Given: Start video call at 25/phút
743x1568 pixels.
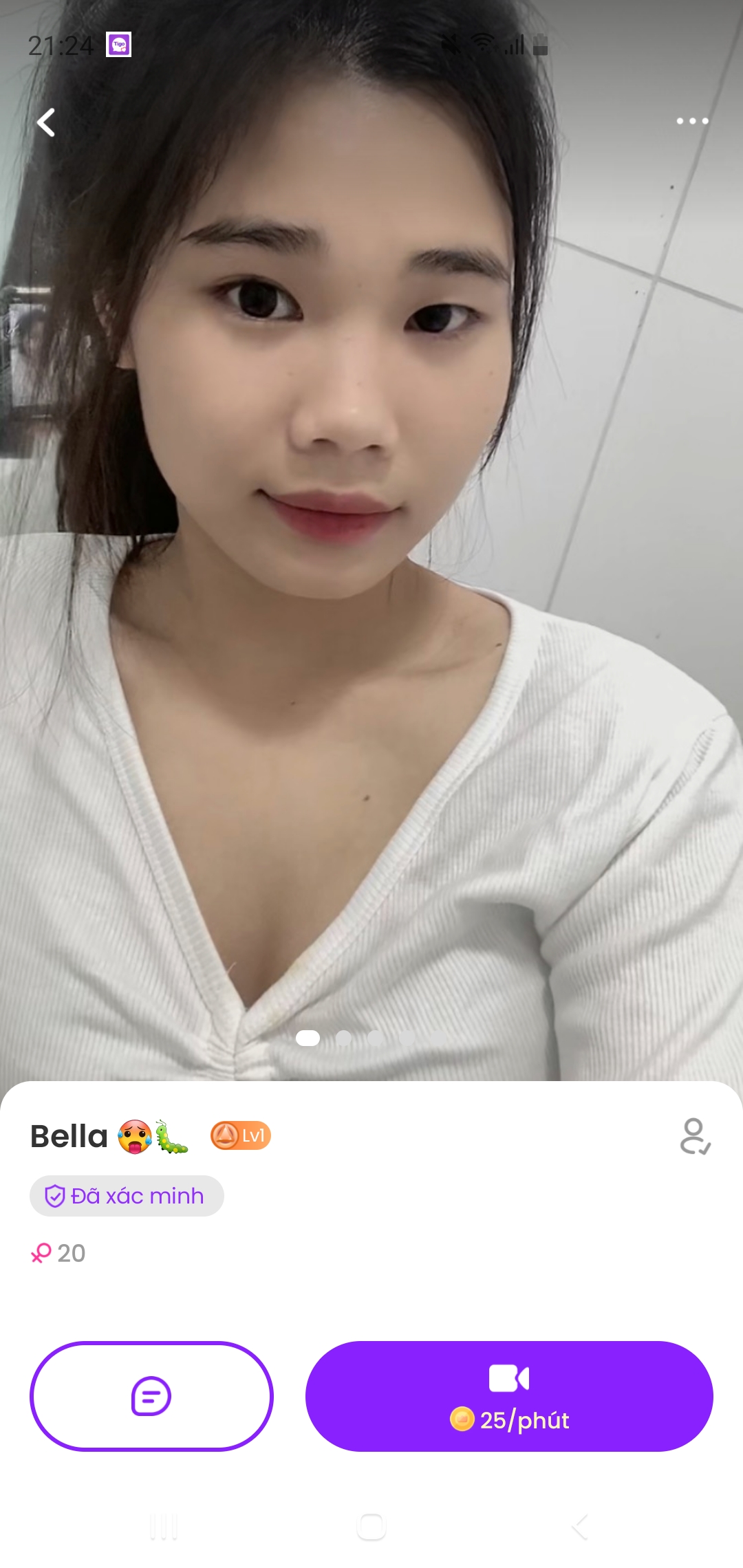Looking at the screenshot, I should (x=509, y=1396).
